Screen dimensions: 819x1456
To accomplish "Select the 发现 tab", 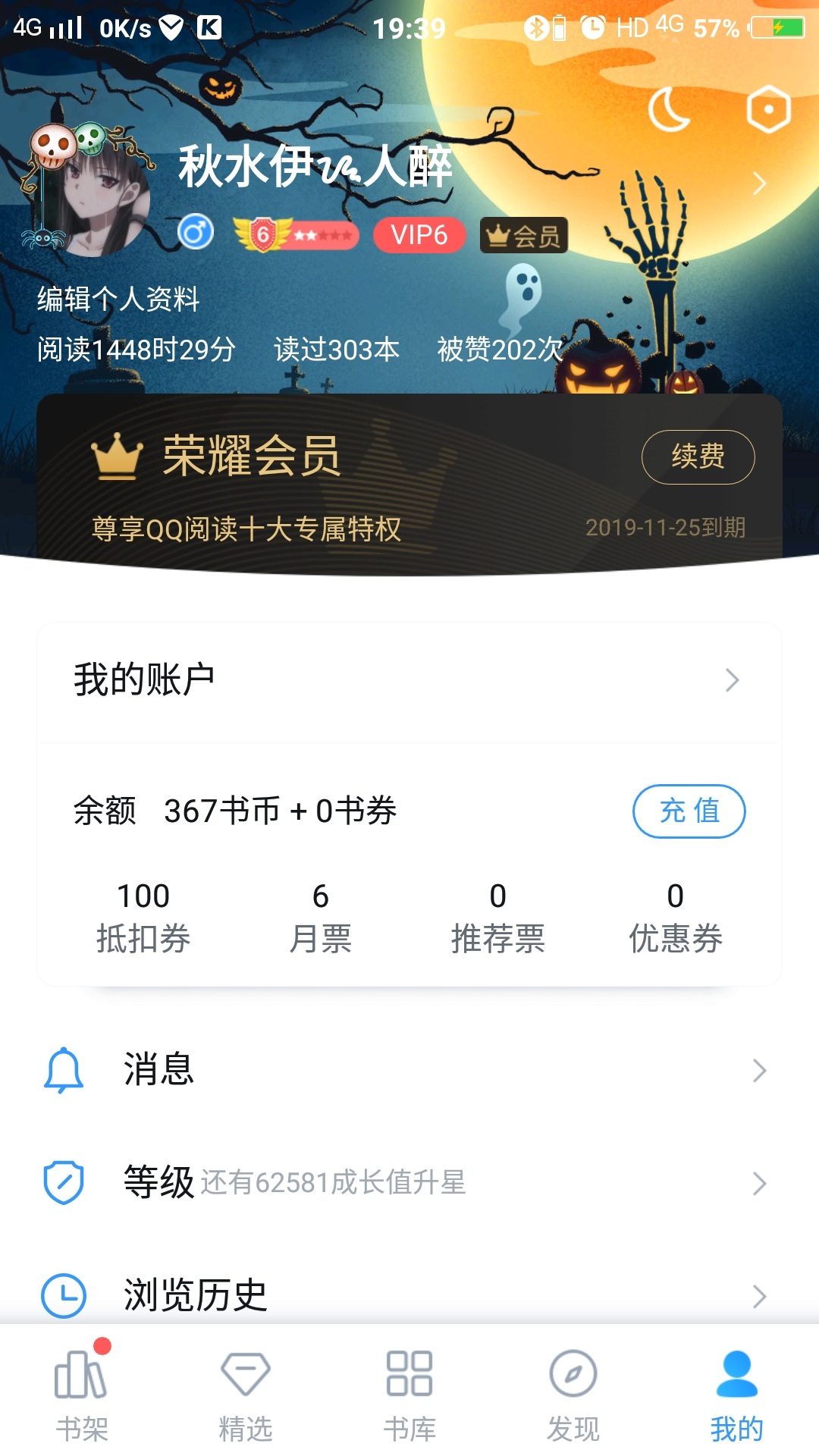I will point(573,1395).
